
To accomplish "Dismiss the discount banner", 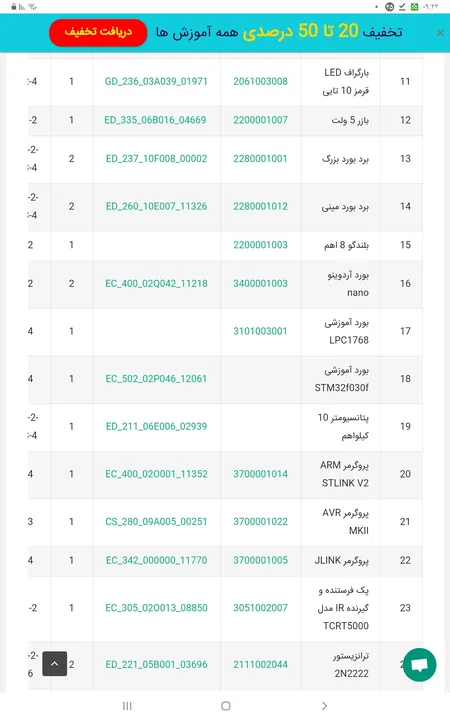I will (440, 33).
